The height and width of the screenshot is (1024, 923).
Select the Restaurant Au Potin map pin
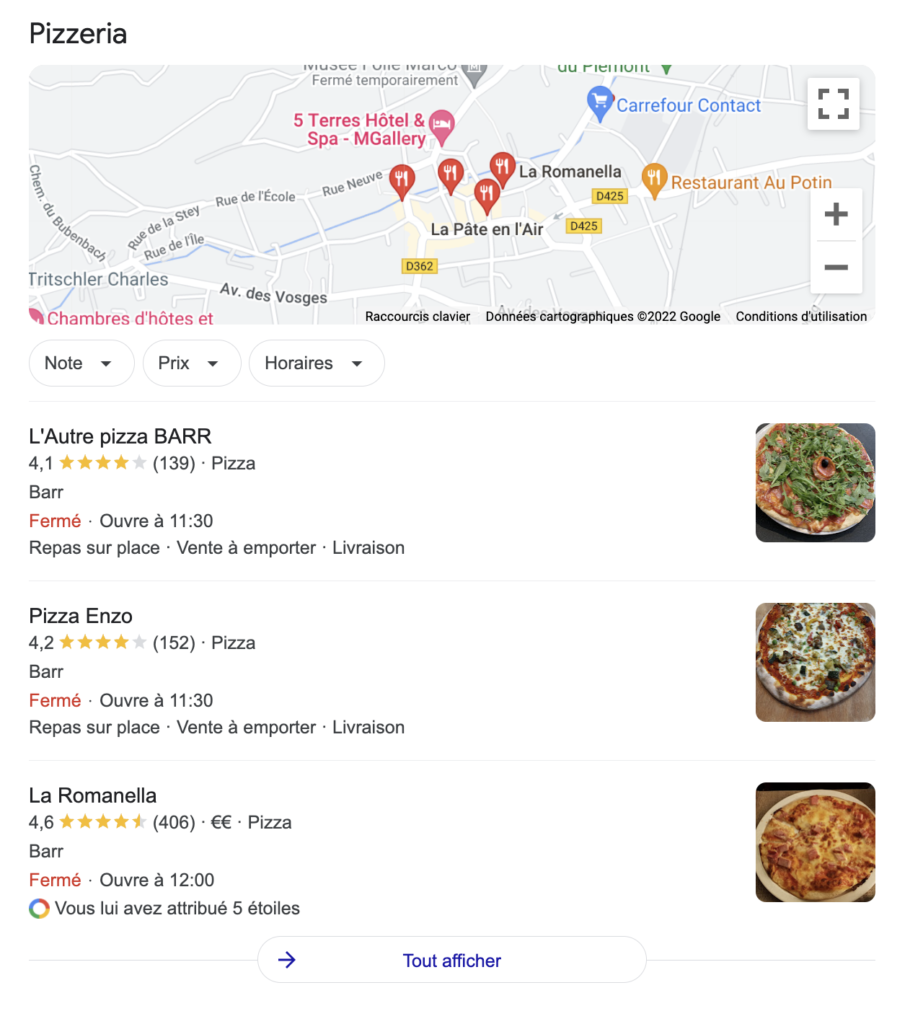click(654, 180)
